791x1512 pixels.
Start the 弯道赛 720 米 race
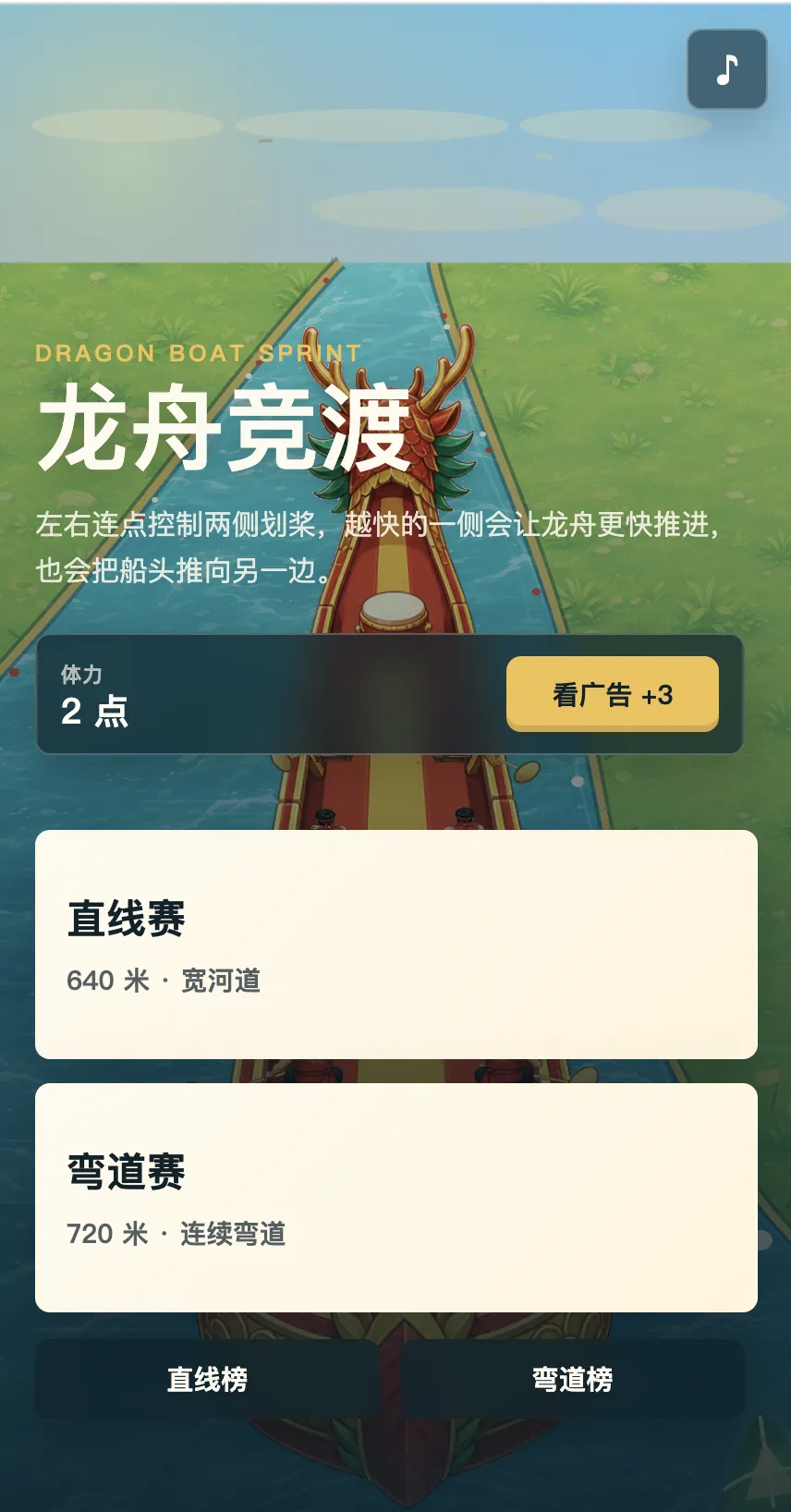(x=396, y=1198)
